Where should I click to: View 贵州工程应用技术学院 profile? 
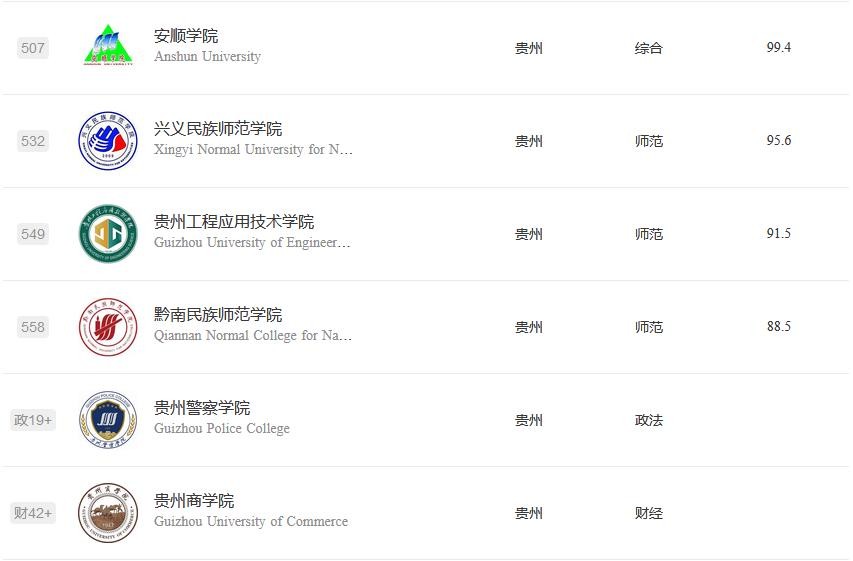234,222
